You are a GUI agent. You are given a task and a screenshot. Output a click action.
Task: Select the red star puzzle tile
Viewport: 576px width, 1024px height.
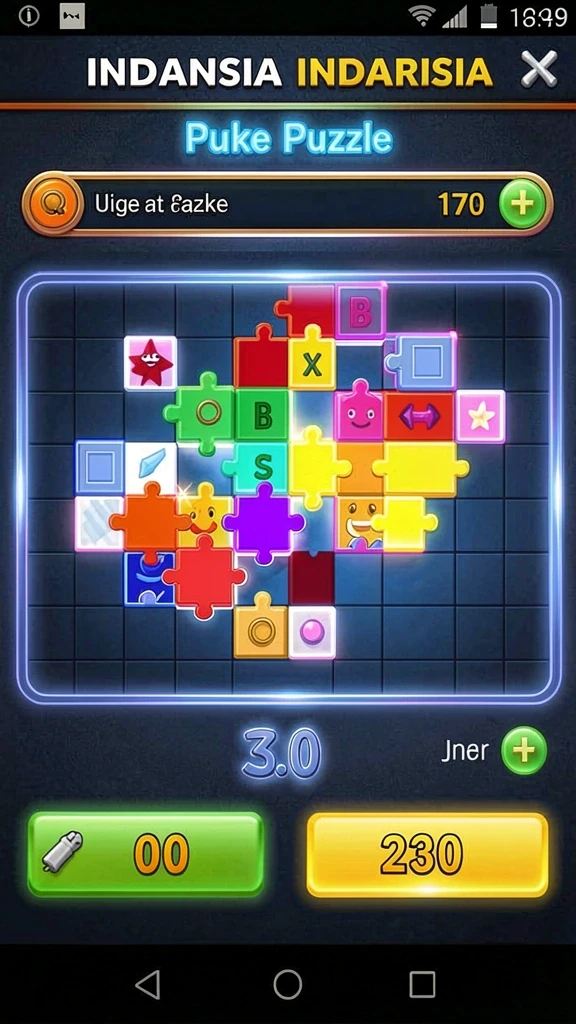click(150, 362)
